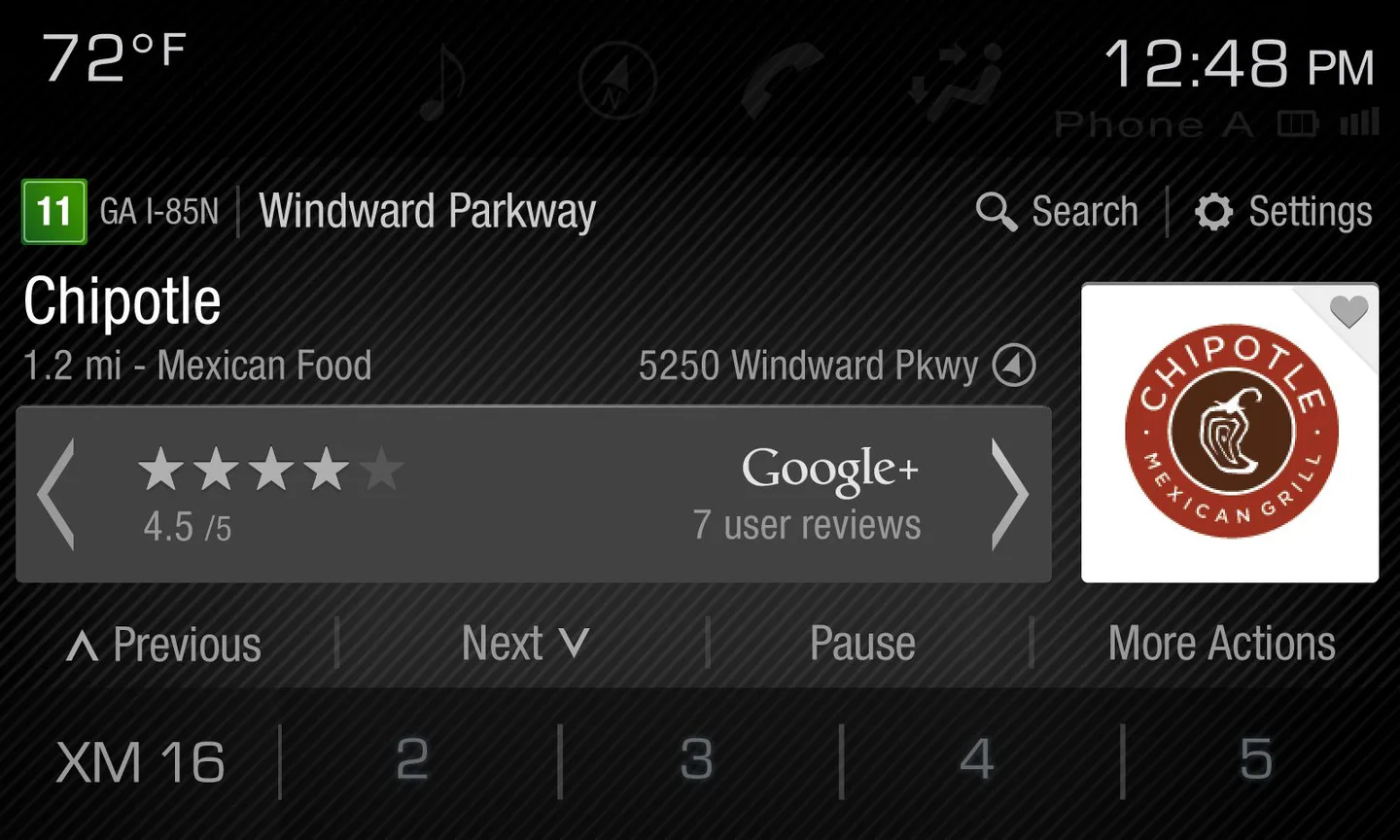Select preset XM 16

(141, 761)
